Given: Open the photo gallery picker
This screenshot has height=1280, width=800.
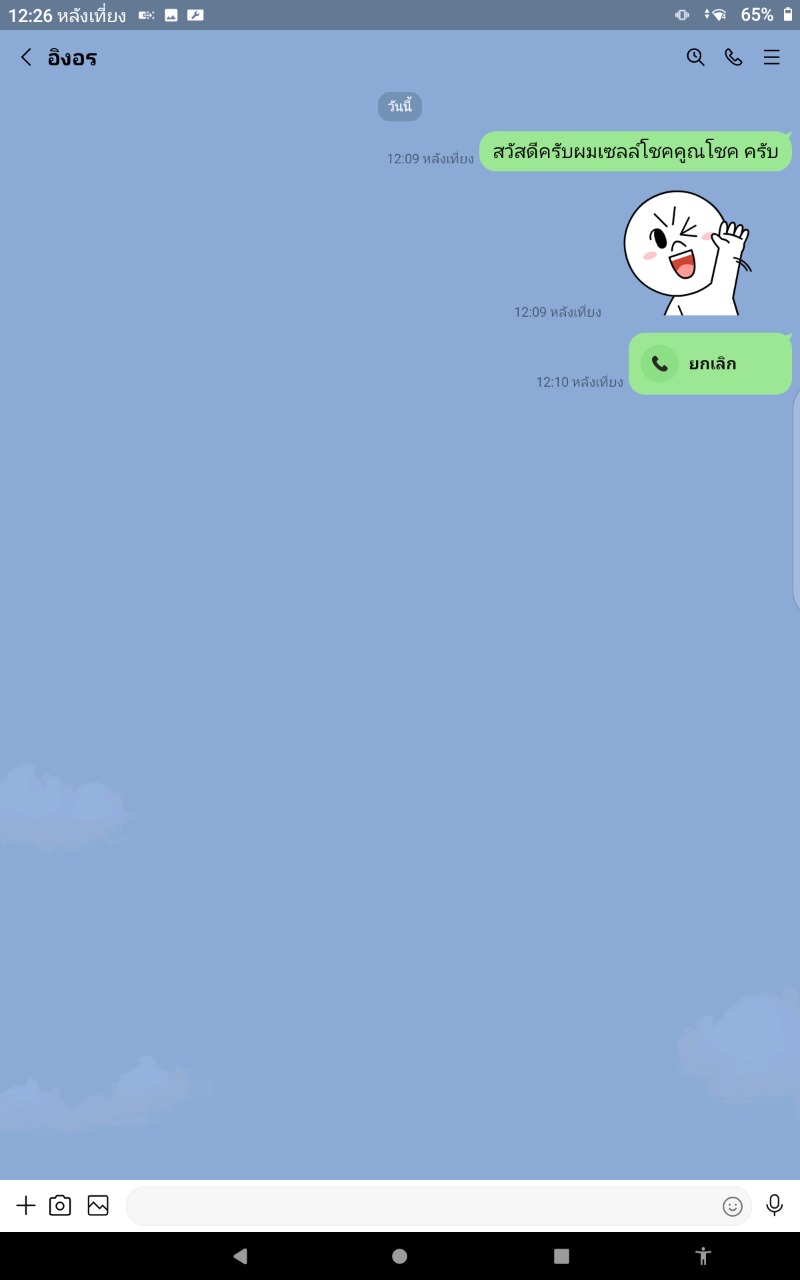Looking at the screenshot, I should coord(98,1206).
